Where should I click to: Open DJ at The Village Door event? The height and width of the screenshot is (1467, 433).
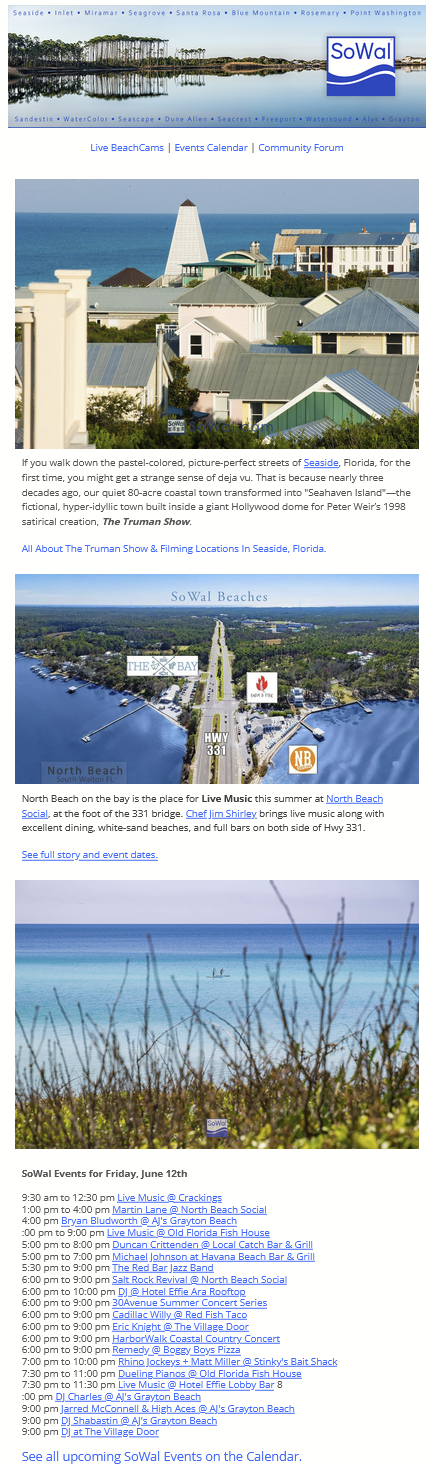[109, 1432]
